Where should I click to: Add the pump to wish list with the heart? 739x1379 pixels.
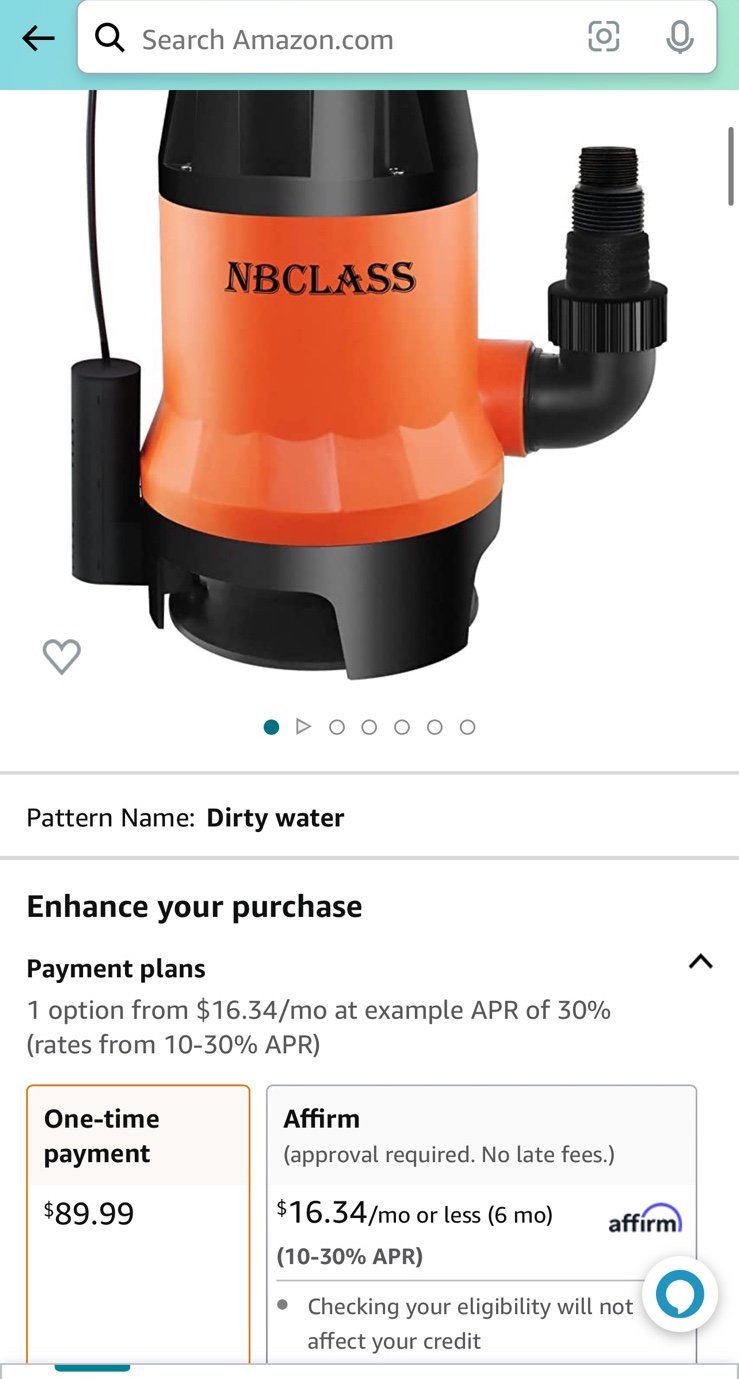61,656
